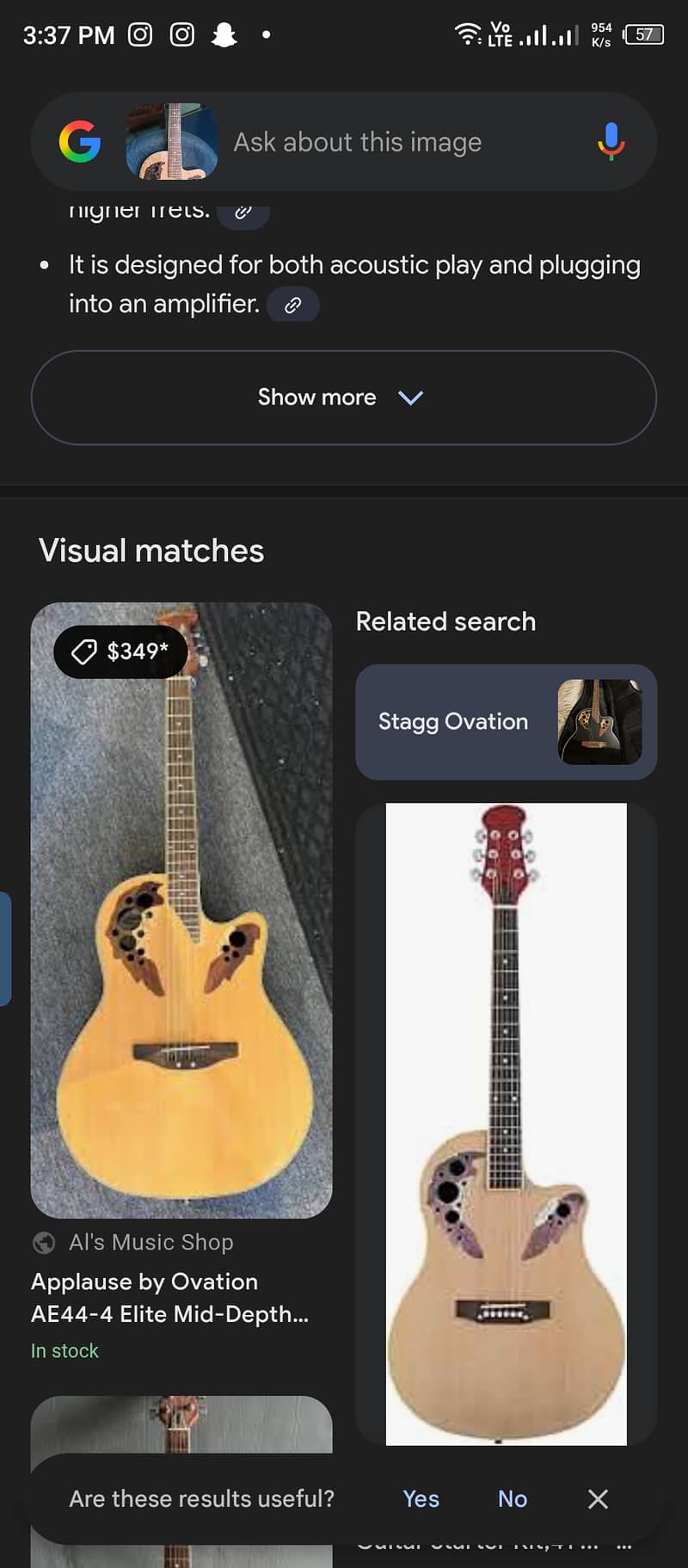Select Yes for results usefulness
Screen dimensions: 688x1568
[x=421, y=1498]
